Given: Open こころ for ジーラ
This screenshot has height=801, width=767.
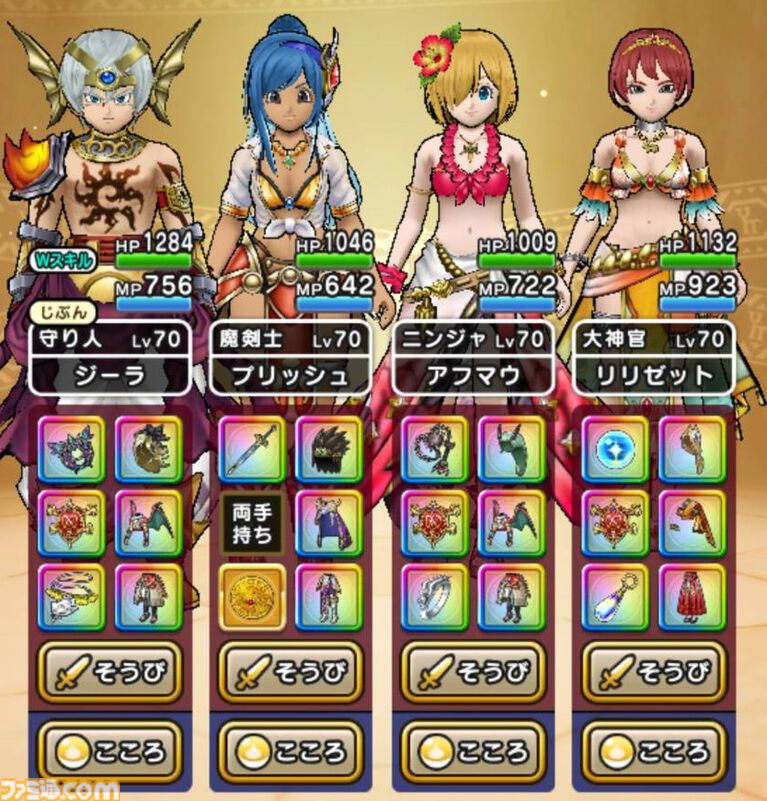Looking at the screenshot, I should [108, 751].
